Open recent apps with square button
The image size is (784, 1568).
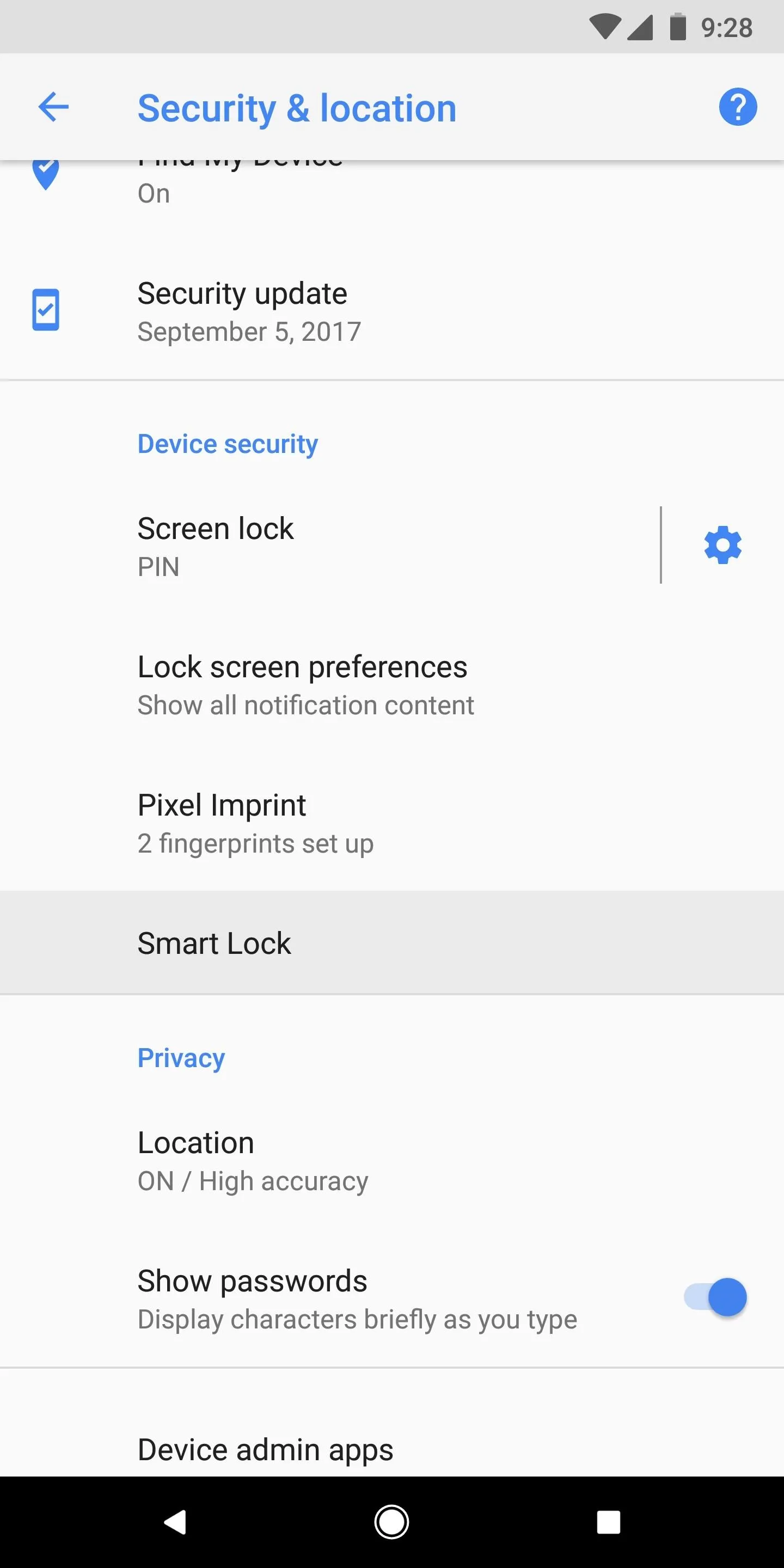click(x=608, y=1522)
